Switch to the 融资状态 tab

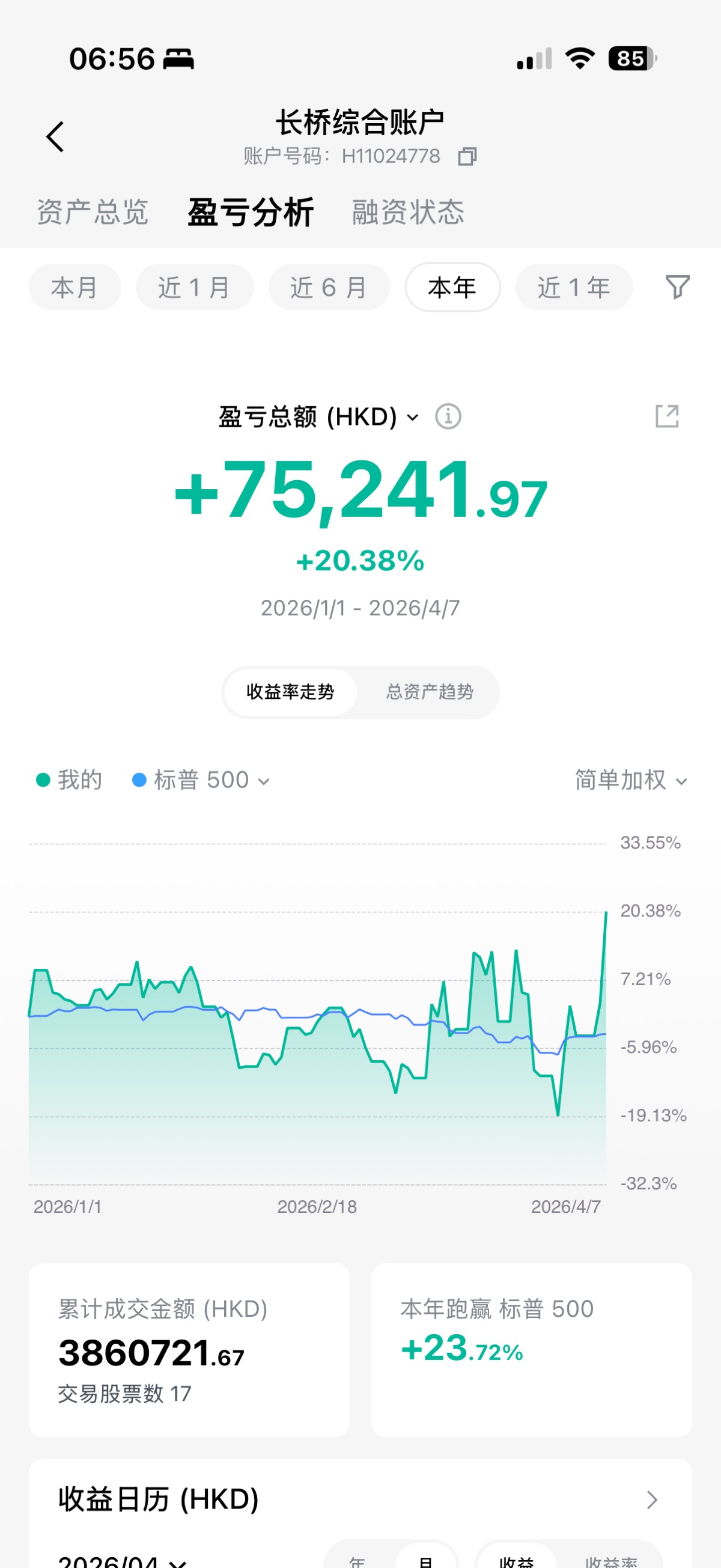pyautogui.click(x=407, y=212)
